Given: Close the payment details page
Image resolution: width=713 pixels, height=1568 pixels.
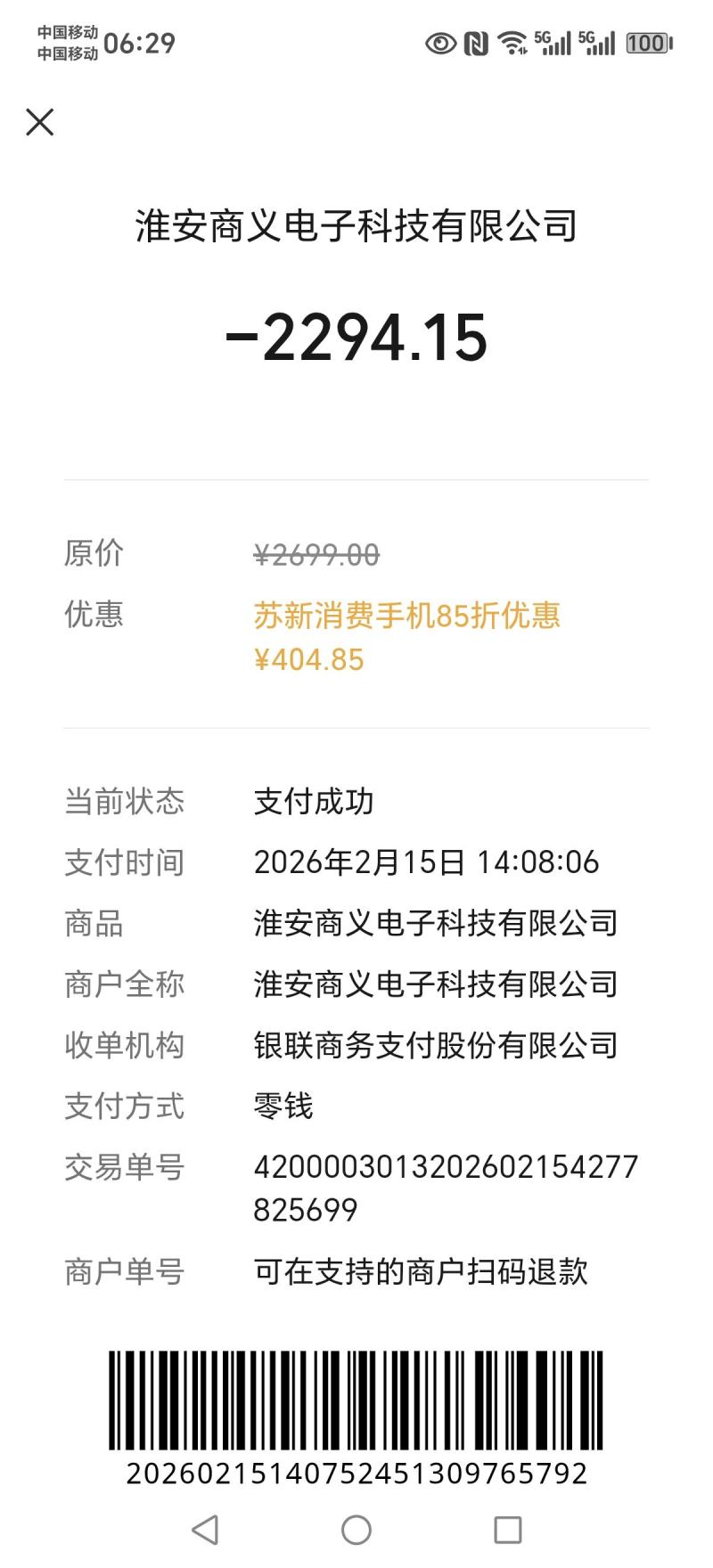Looking at the screenshot, I should click(40, 122).
